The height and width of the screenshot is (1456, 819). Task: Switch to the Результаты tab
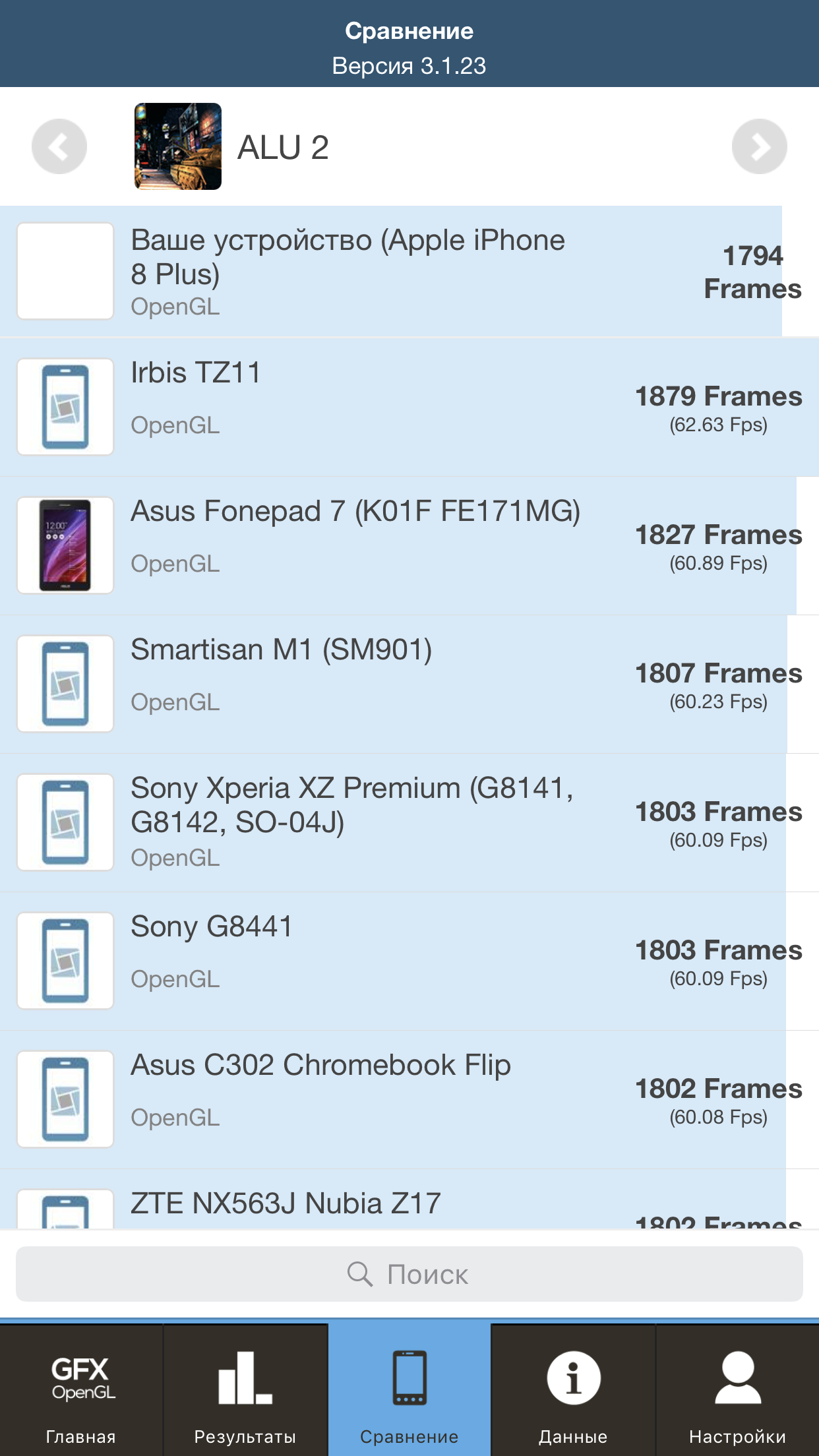click(x=245, y=1390)
